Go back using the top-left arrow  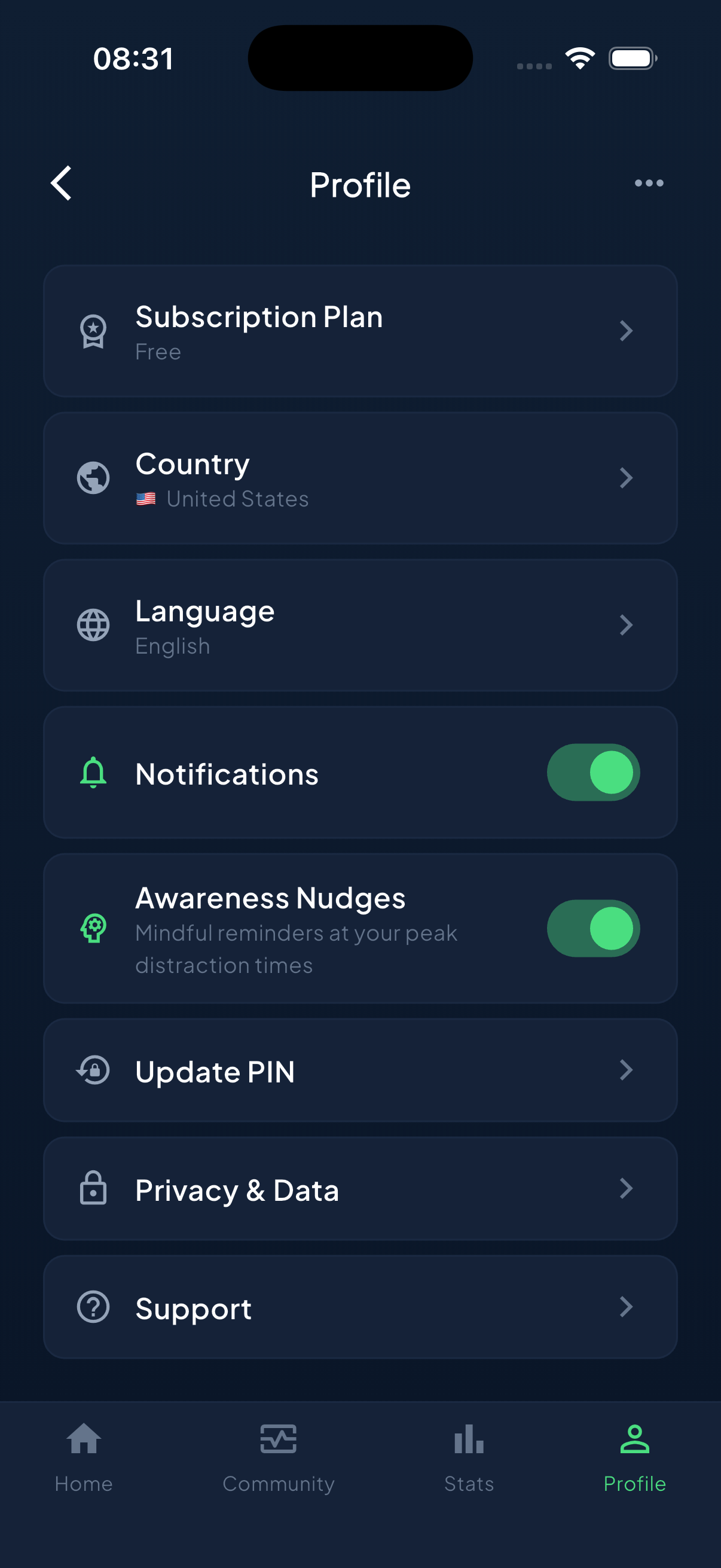pos(62,183)
